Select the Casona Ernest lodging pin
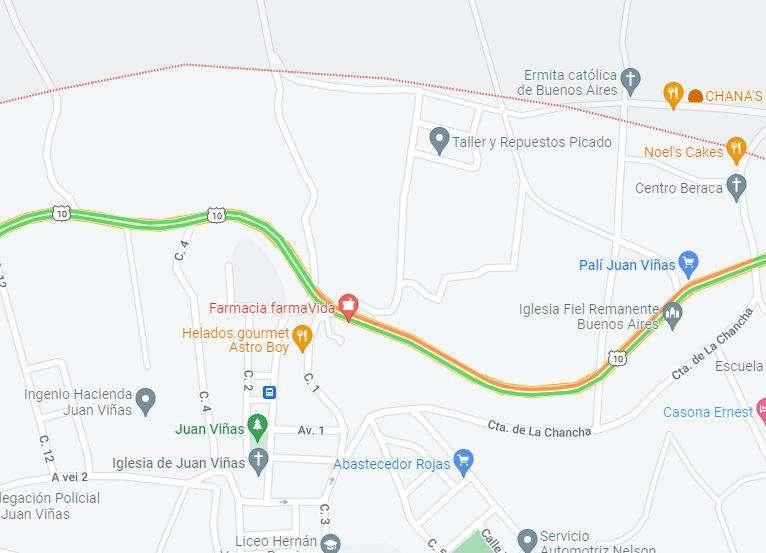 [x=760, y=408]
